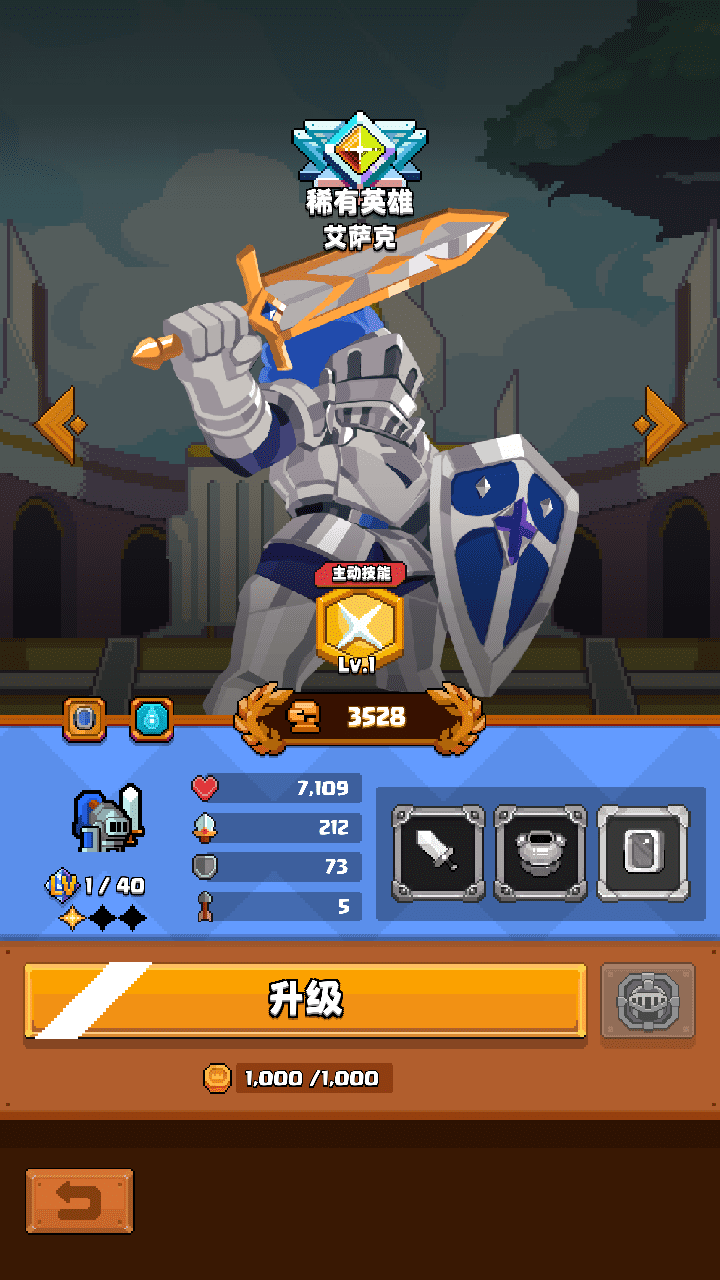The height and width of the screenshot is (1280, 720).
Task: Open the armor equipment slot
Action: click(541, 852)
